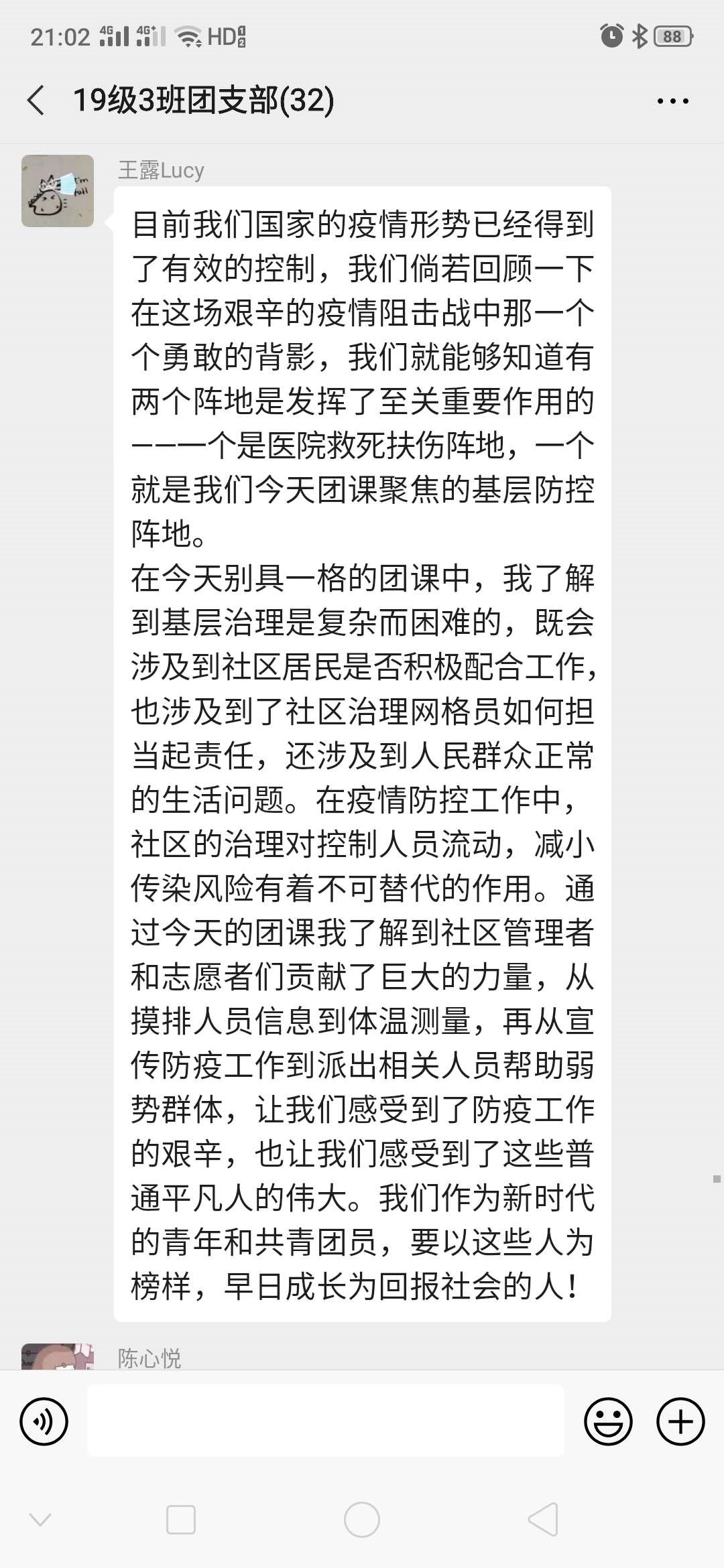Open the group chat overflow menu
The height and width of the screenshot is (1568, 724).
pyautogui.click(x=672, y=101)
